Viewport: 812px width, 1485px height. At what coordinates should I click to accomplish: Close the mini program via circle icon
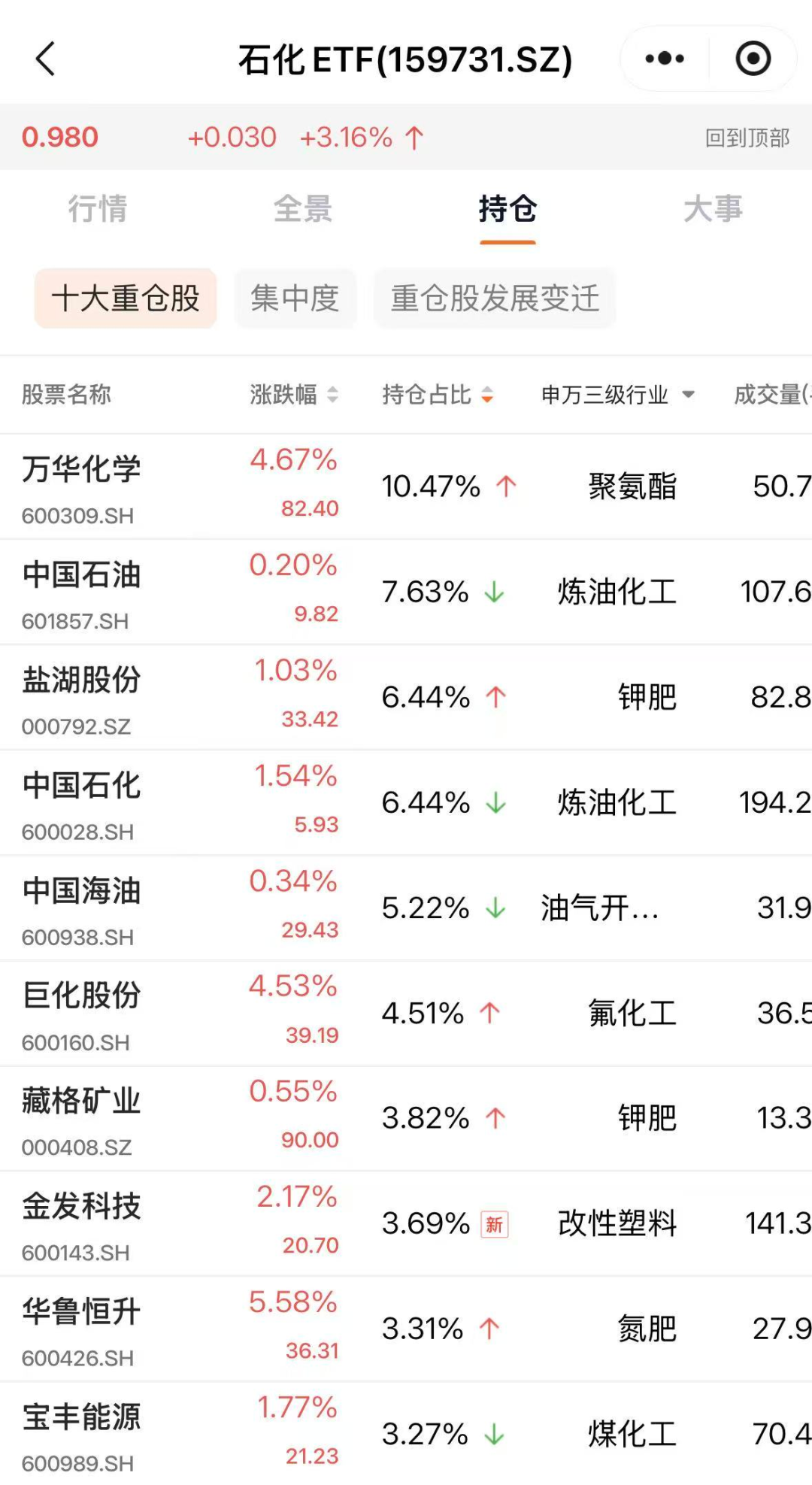point(753,59)
